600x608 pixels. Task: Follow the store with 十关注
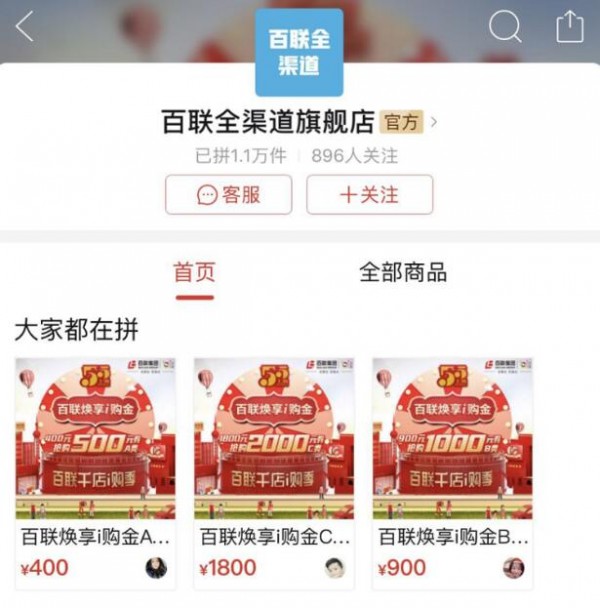click(x=369, y=195)
